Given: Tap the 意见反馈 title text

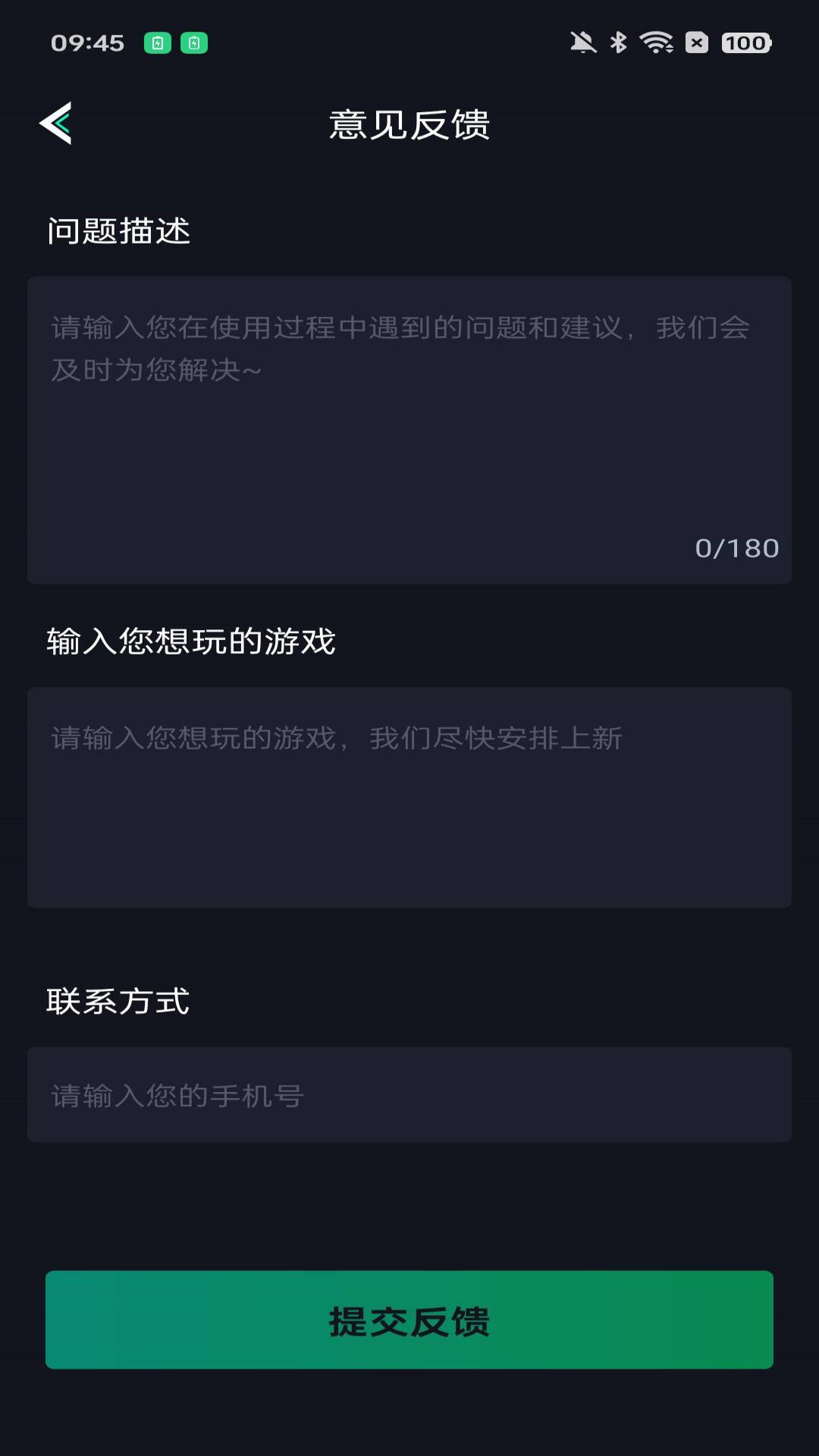Looking at the screenshot, I should [x=409, y=124].
